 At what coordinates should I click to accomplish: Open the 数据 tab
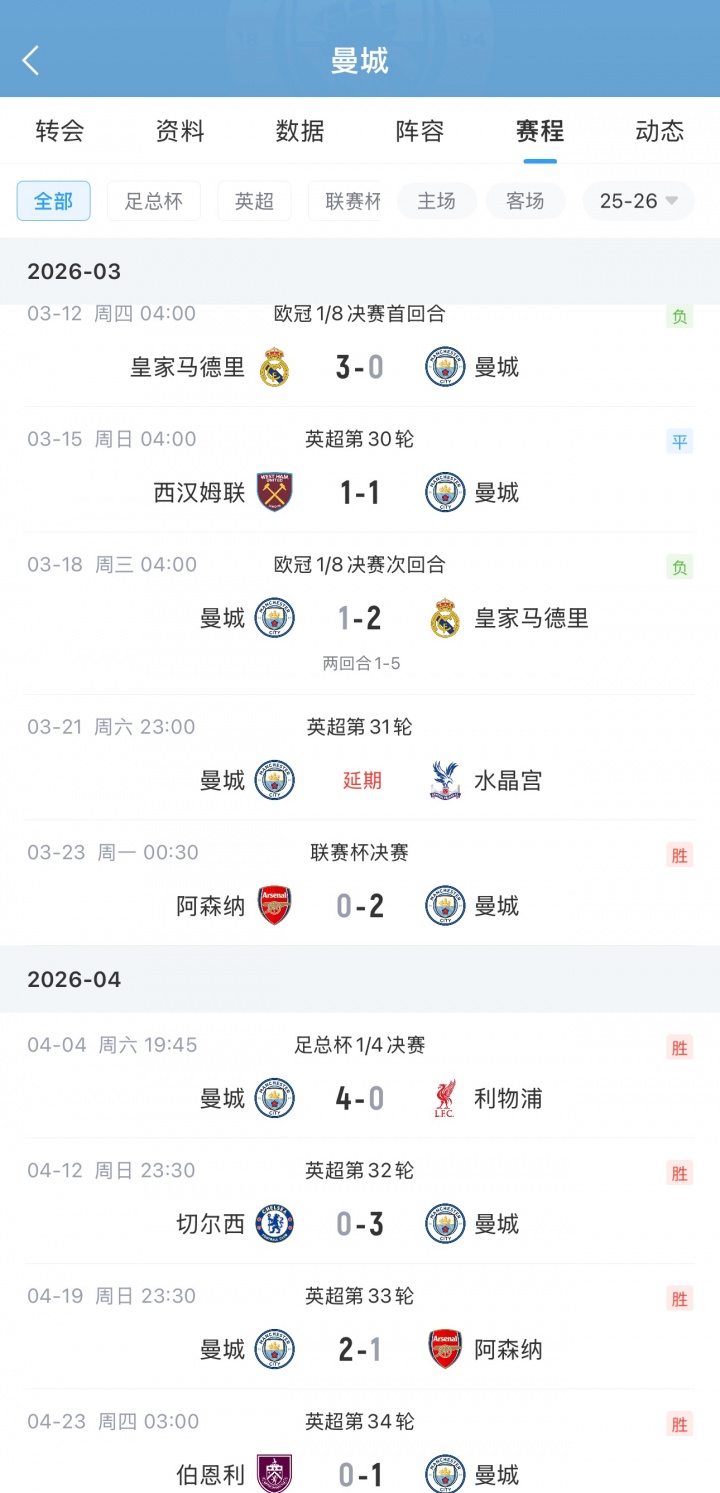(300, 131)
